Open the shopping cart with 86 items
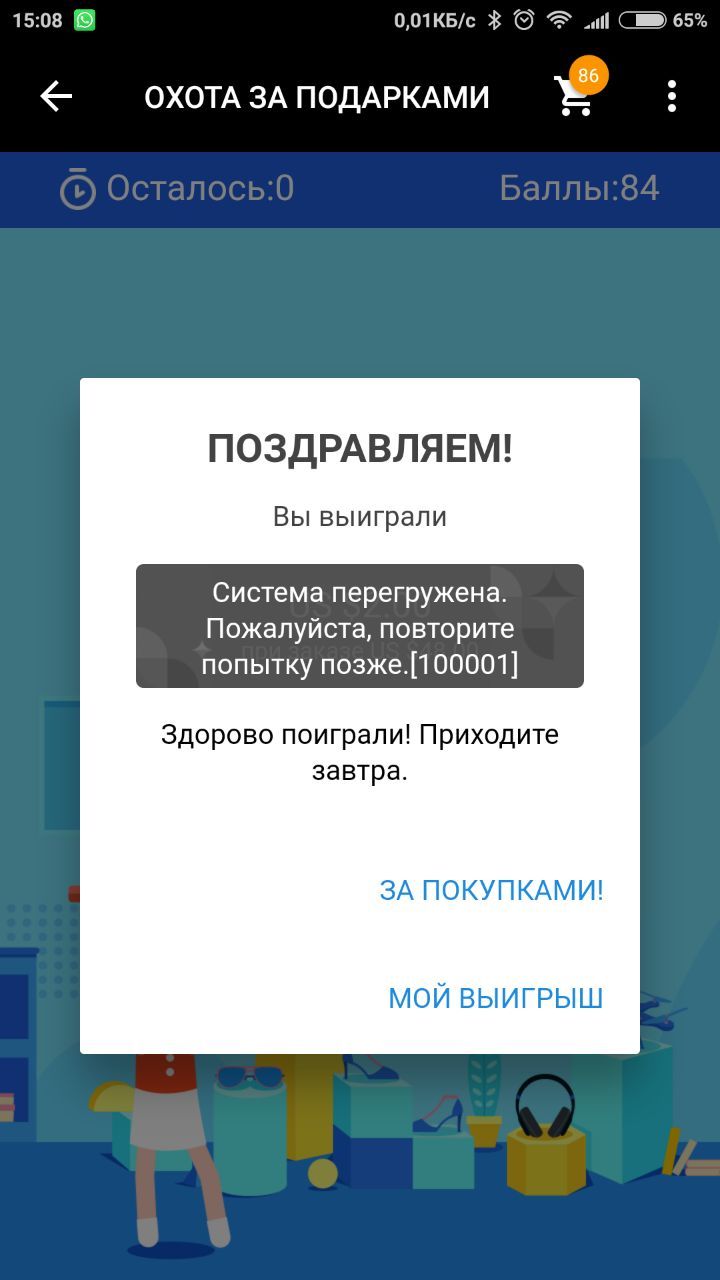Image resolution: width=720 pixels, height=1280 pixels. coord(576,96)
